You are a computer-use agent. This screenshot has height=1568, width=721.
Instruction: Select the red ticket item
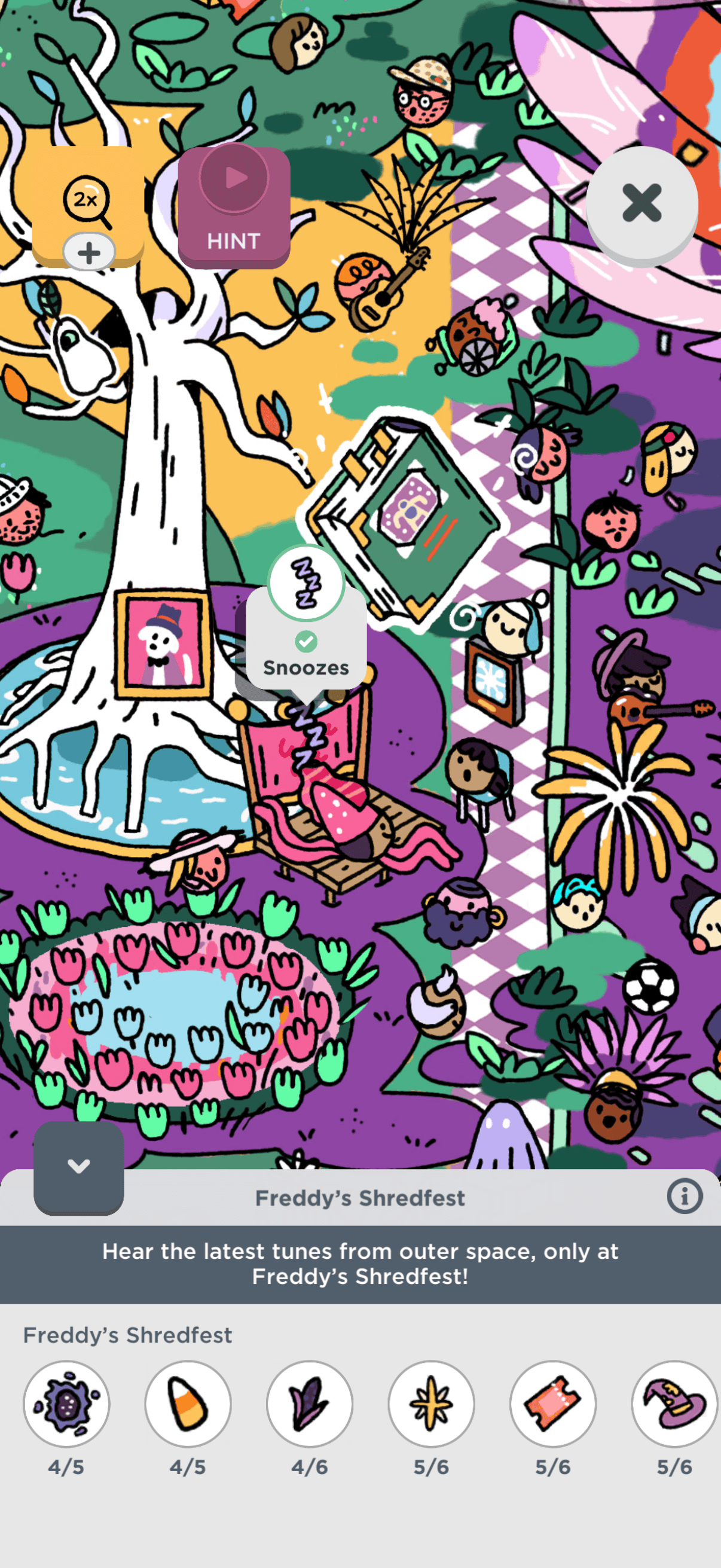point(552,1404)
